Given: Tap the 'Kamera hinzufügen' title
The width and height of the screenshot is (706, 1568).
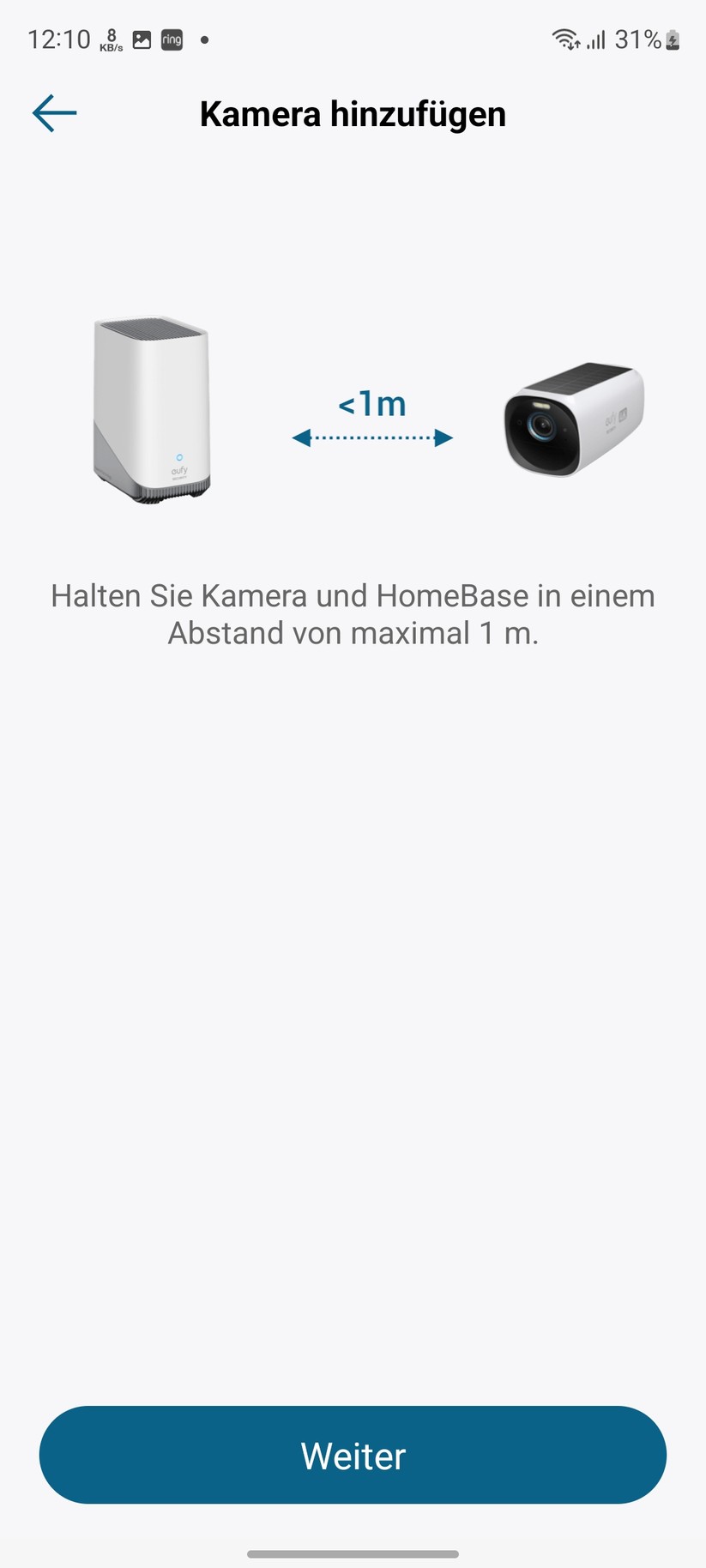Looking at the screenshot, I should click(353, 112).
